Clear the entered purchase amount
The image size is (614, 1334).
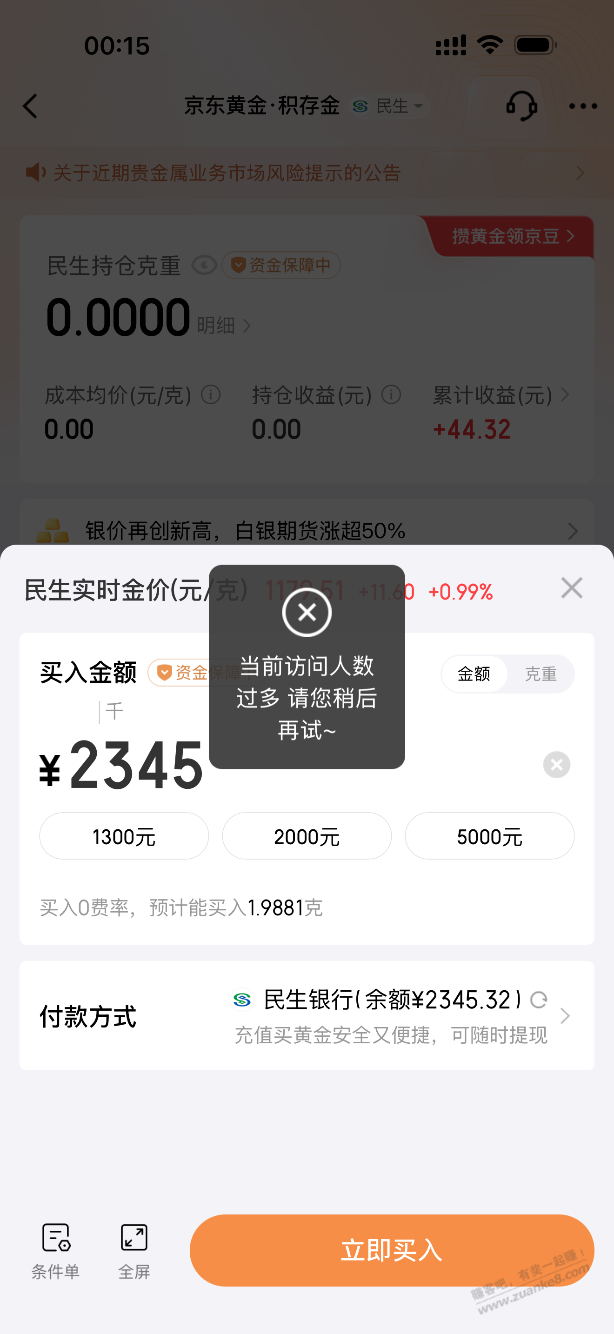[x=557, y=765]
